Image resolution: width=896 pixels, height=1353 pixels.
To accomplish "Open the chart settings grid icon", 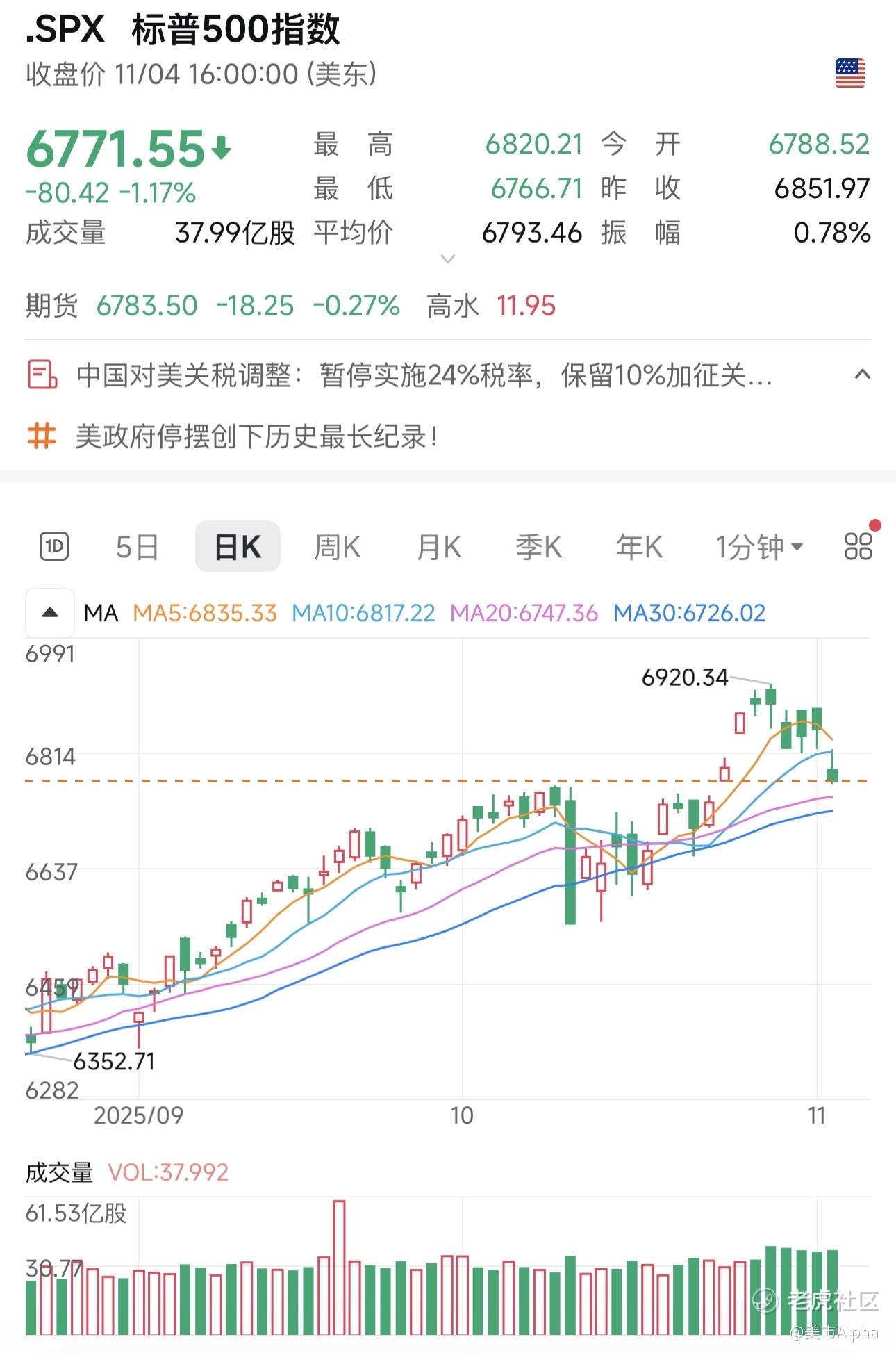I will [858, 547].
